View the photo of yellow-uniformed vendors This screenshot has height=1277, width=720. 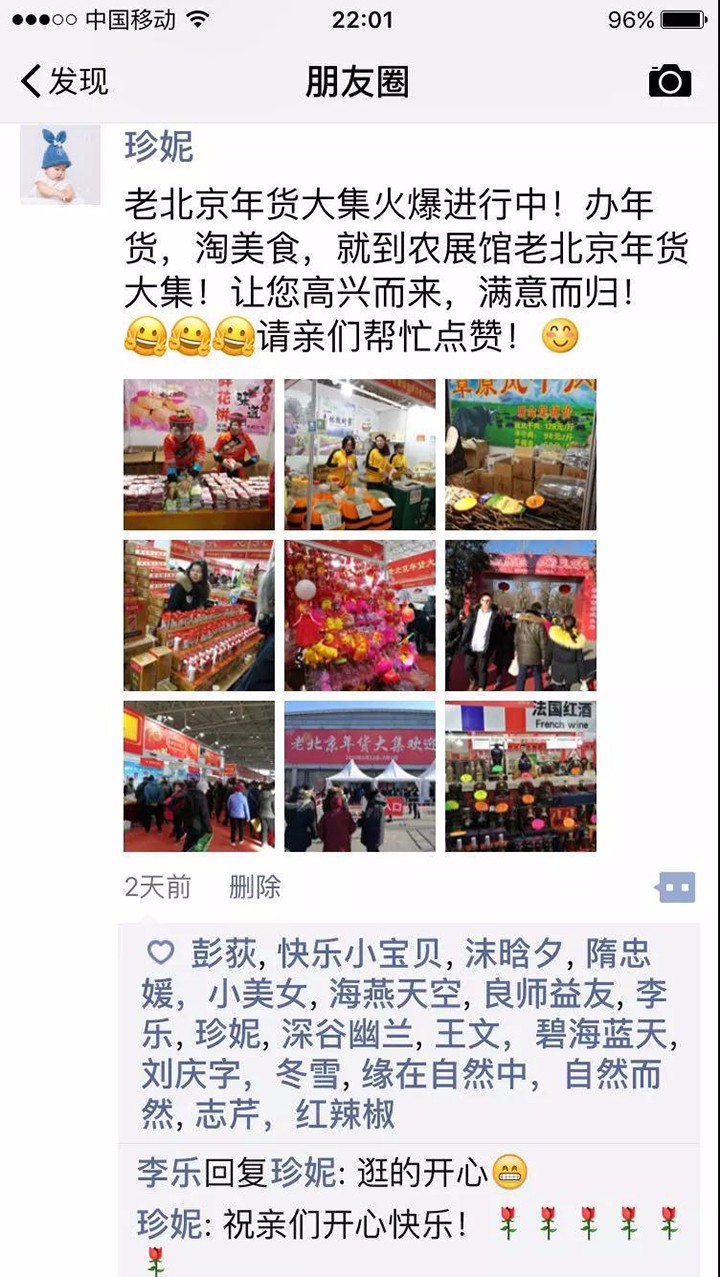coord(359,454)
